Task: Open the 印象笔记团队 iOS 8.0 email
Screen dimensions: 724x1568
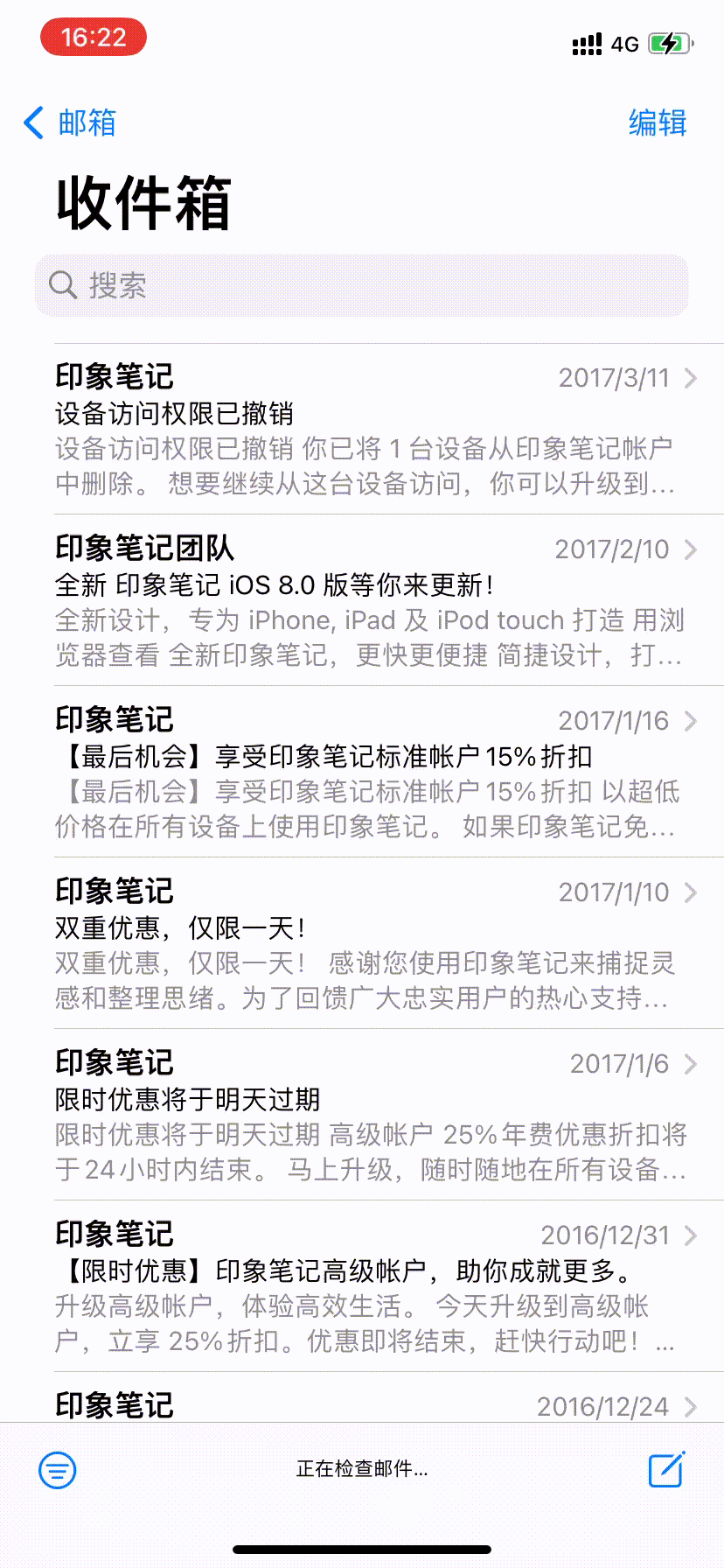Action: [367, 600]
